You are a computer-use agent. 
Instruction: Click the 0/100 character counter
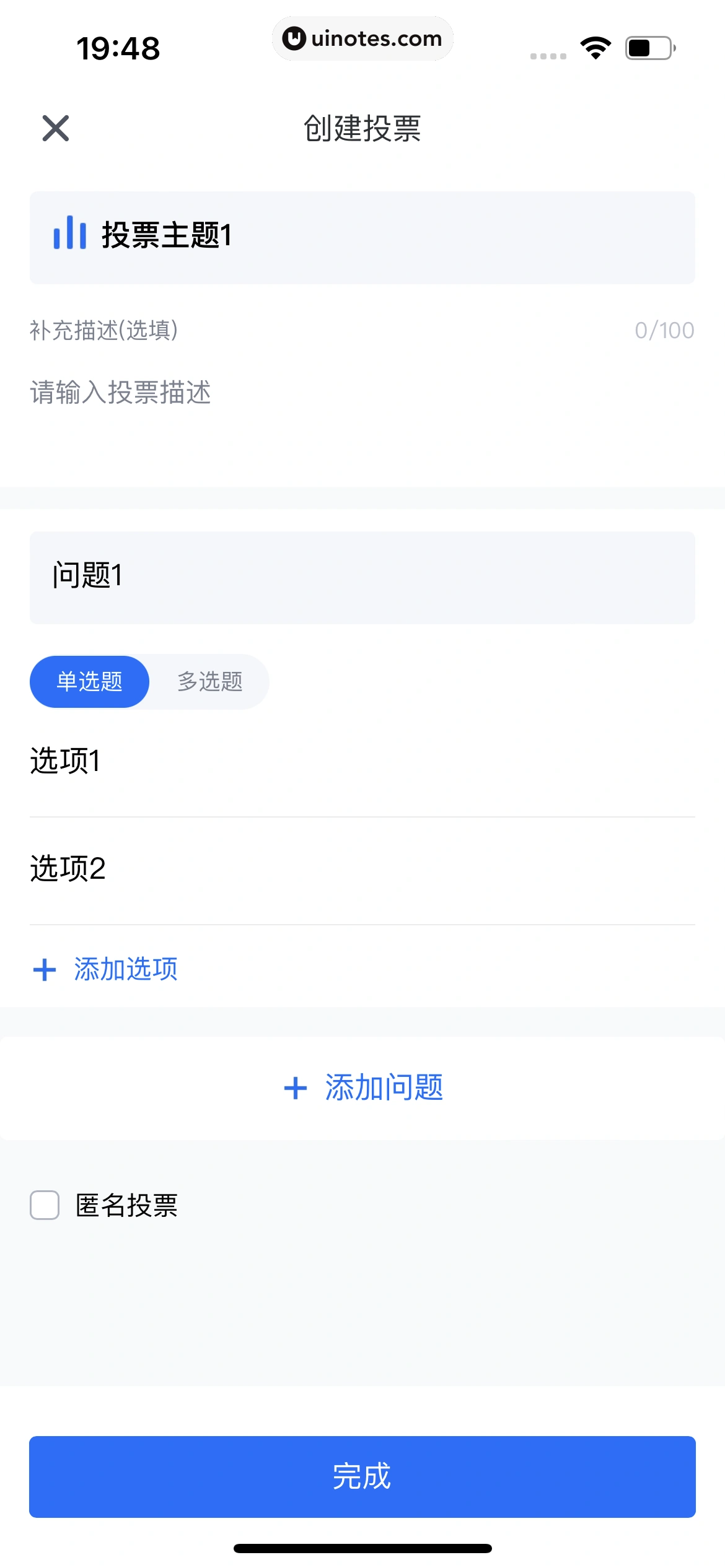[x=664, y=330]
